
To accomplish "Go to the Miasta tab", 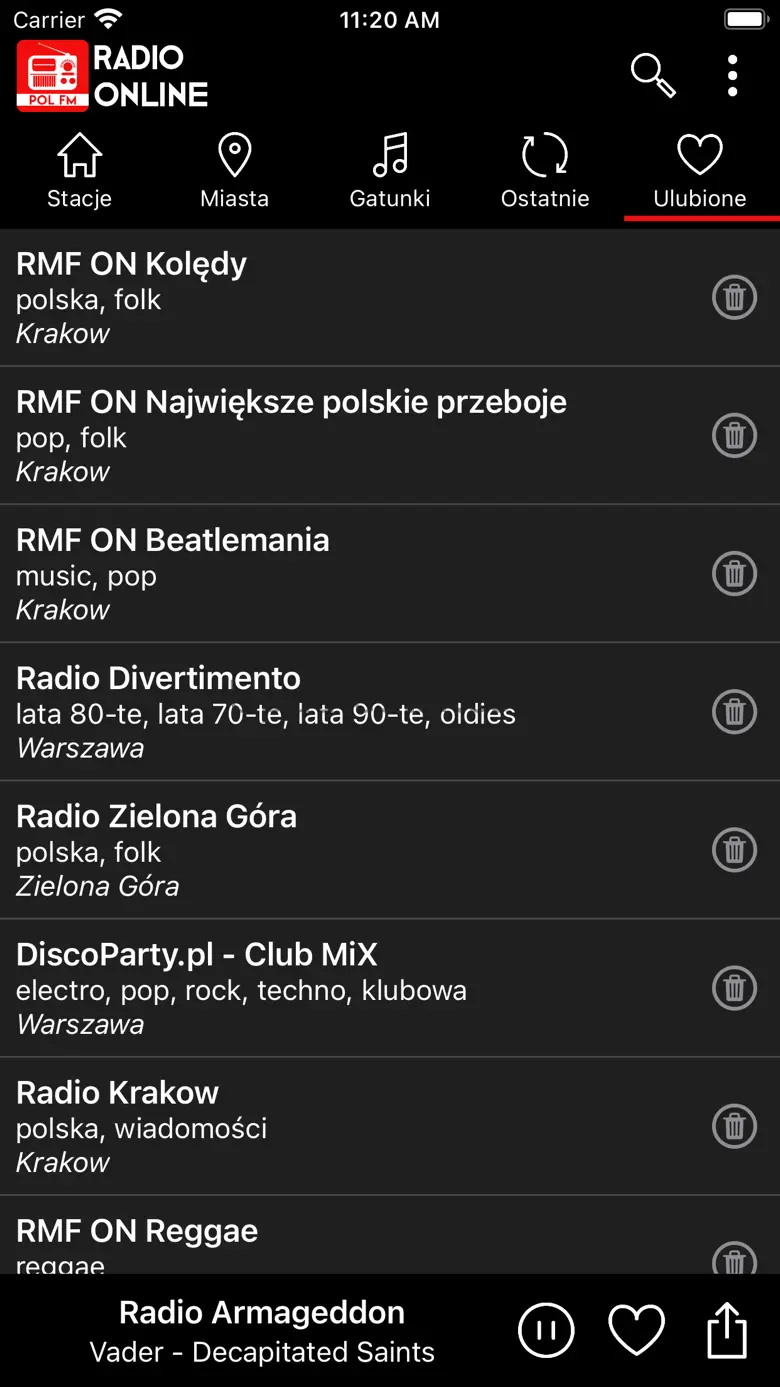I will 234,172.
